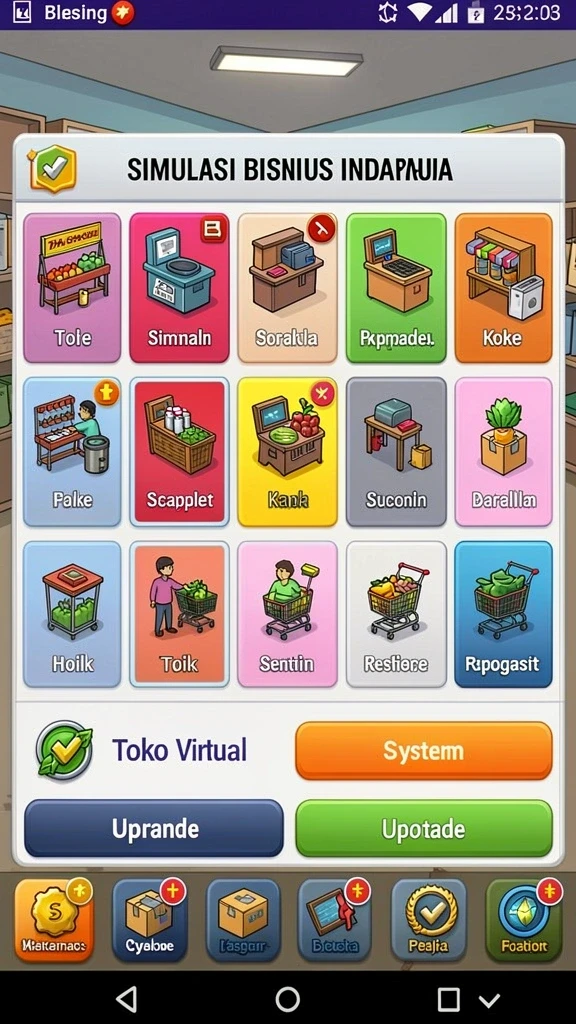Tap the blue Uprande button

tap(154, 829)
